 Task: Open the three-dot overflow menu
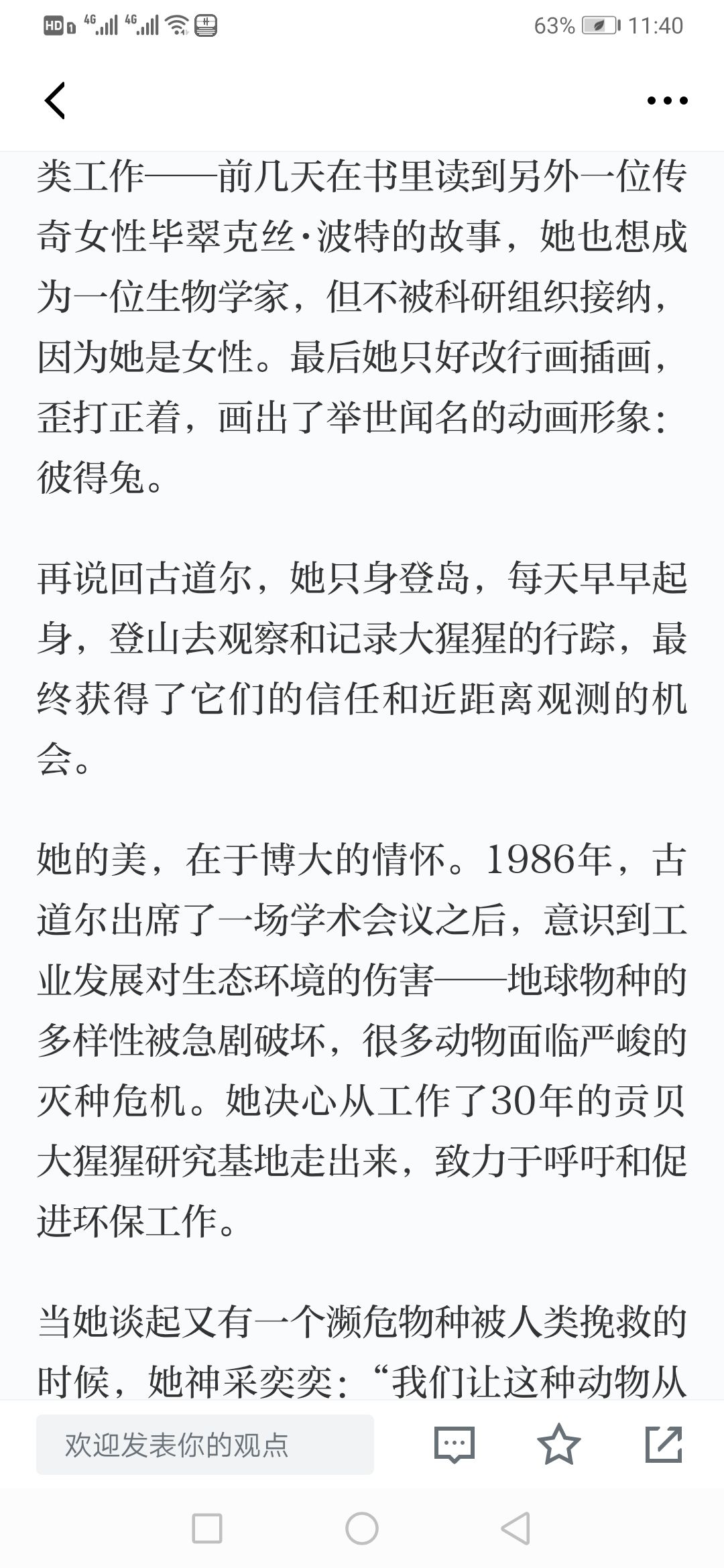tap(667, 101)
